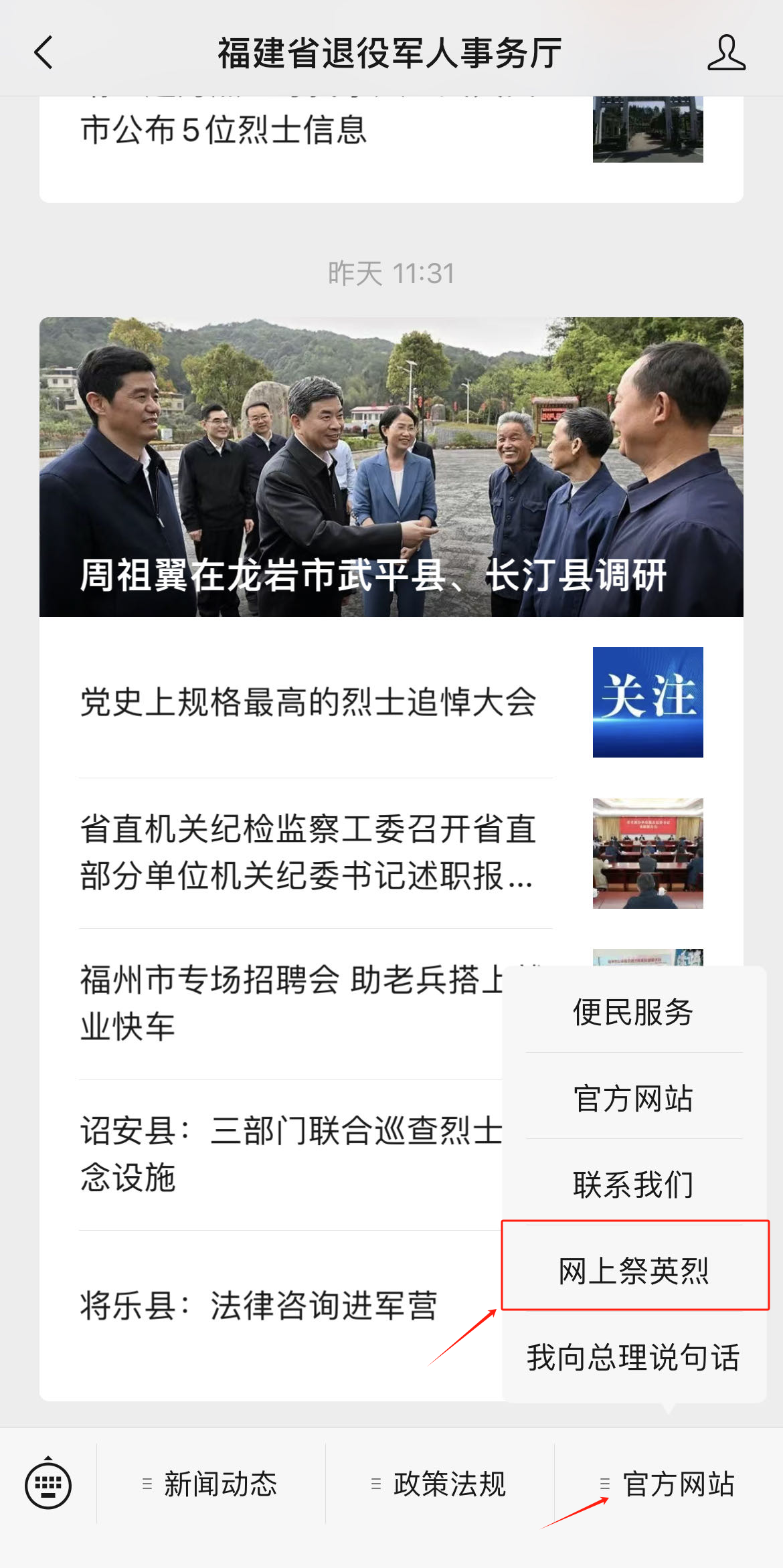Image resolution: width=783 pixels, height=1568 pixels.
Task: Choose 官方网站 in the popup menu
Action: coord(633,1098)
